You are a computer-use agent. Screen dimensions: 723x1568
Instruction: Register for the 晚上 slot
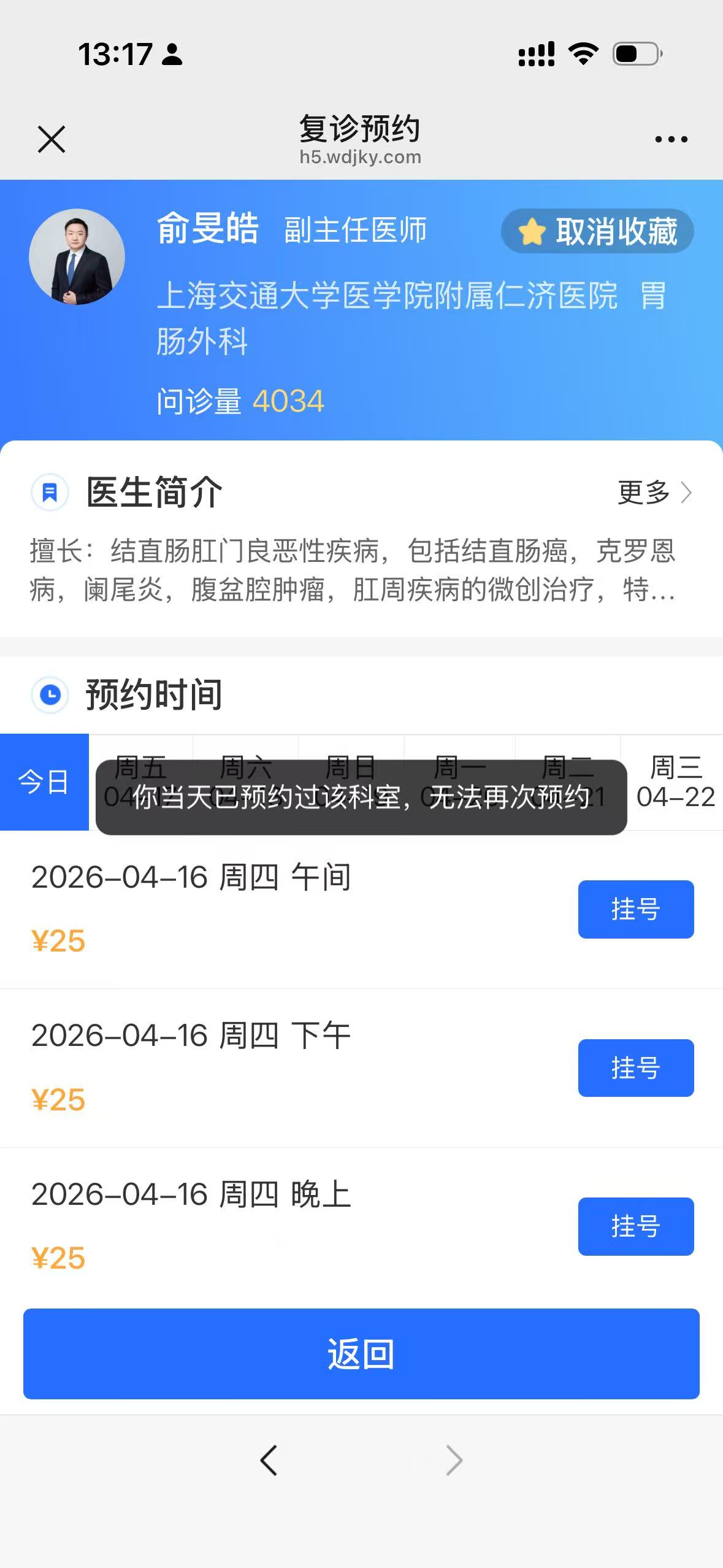(635, 1226)
